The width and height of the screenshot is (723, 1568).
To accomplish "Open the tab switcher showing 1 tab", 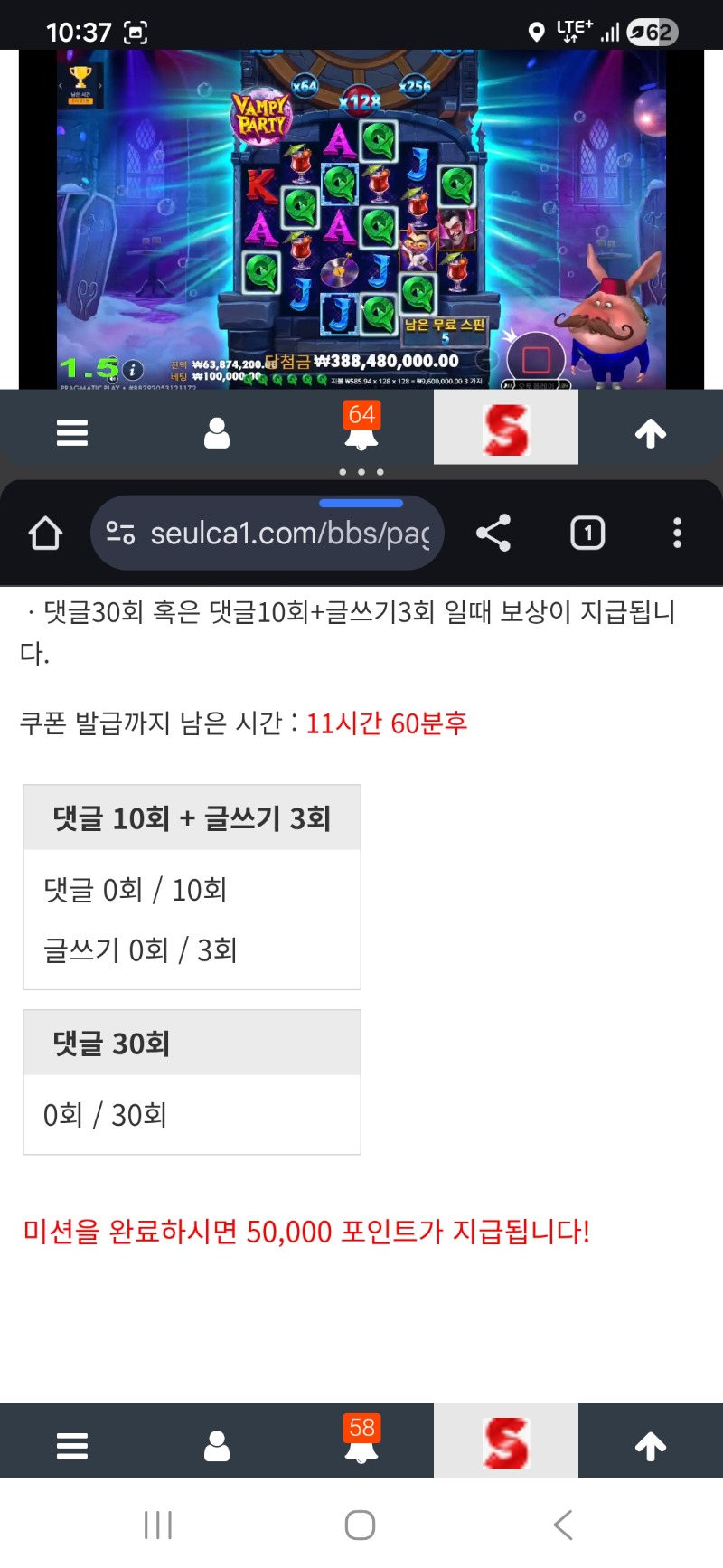I will pos(587,534).
